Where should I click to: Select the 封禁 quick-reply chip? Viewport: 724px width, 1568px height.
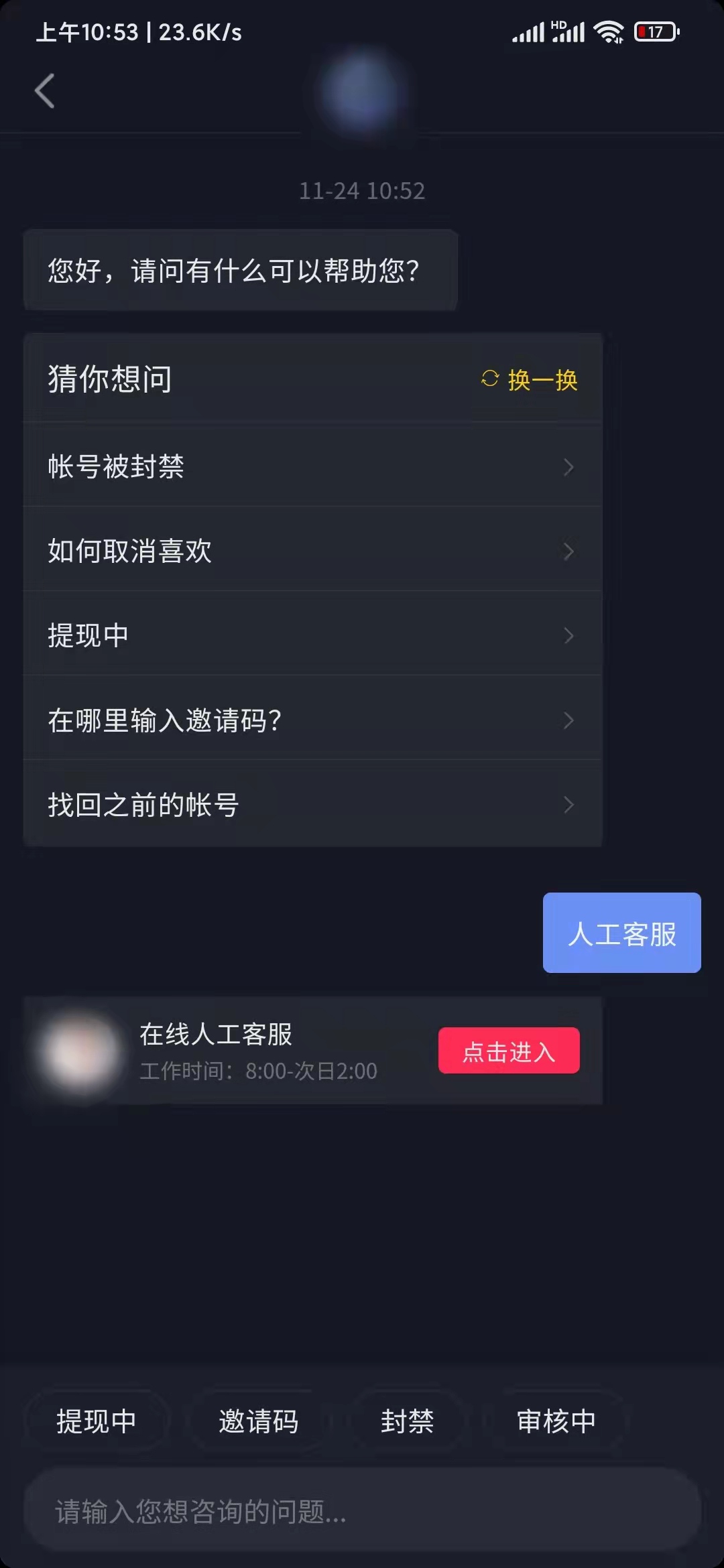(x=408, y=1420)
